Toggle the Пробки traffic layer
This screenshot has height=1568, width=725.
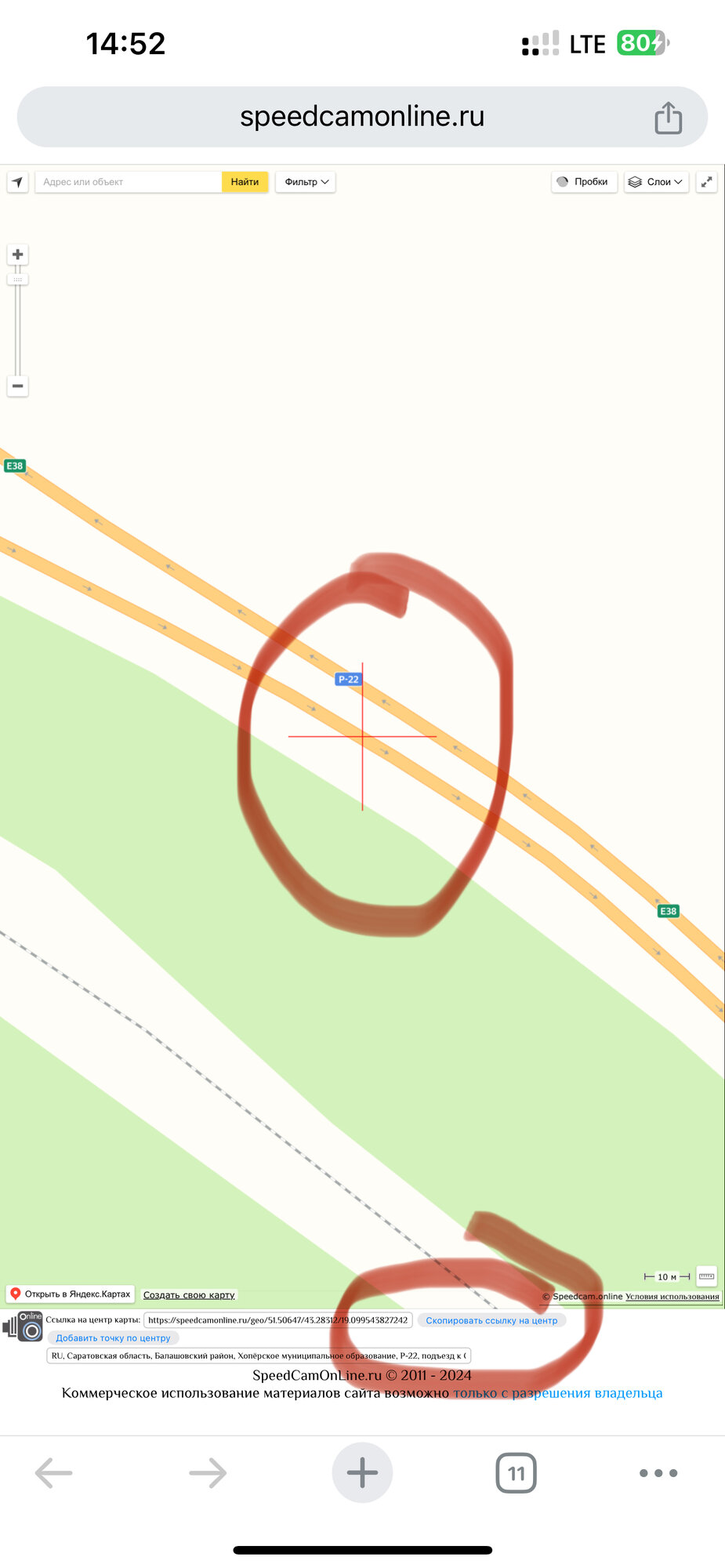[x=583, y=182]
